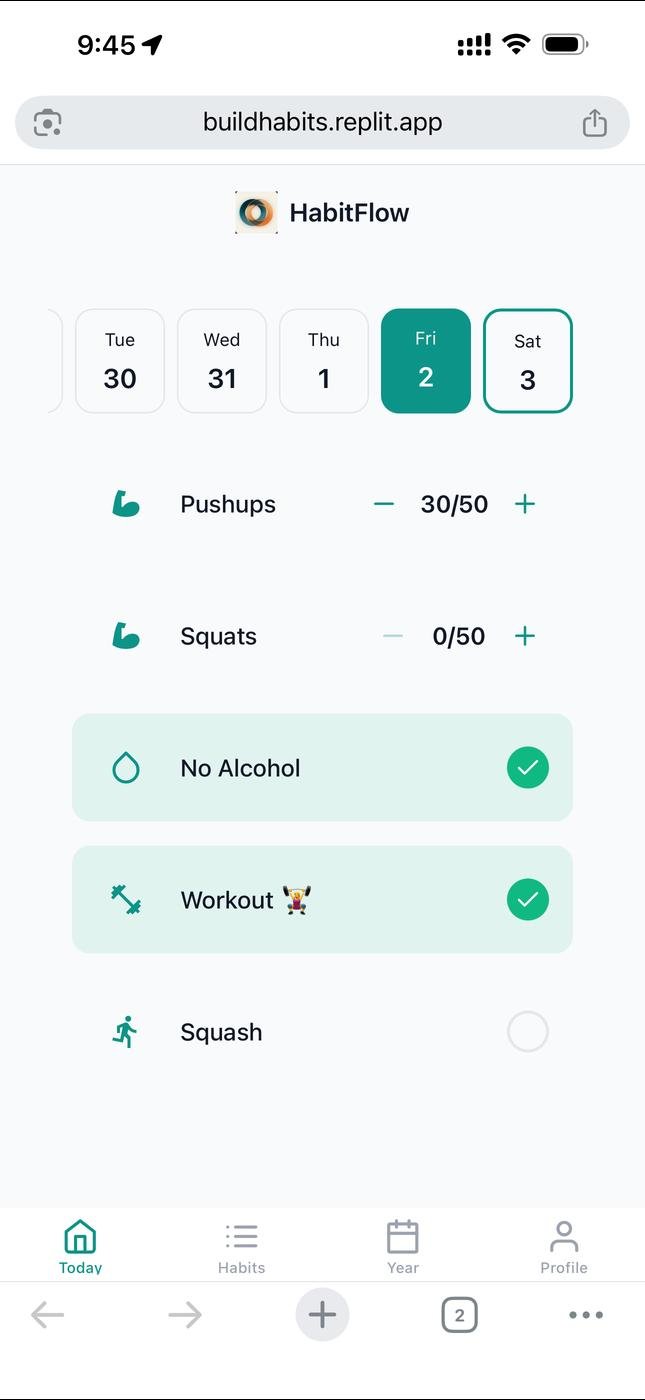Open the Profile tab

[x=564, y=1247]
